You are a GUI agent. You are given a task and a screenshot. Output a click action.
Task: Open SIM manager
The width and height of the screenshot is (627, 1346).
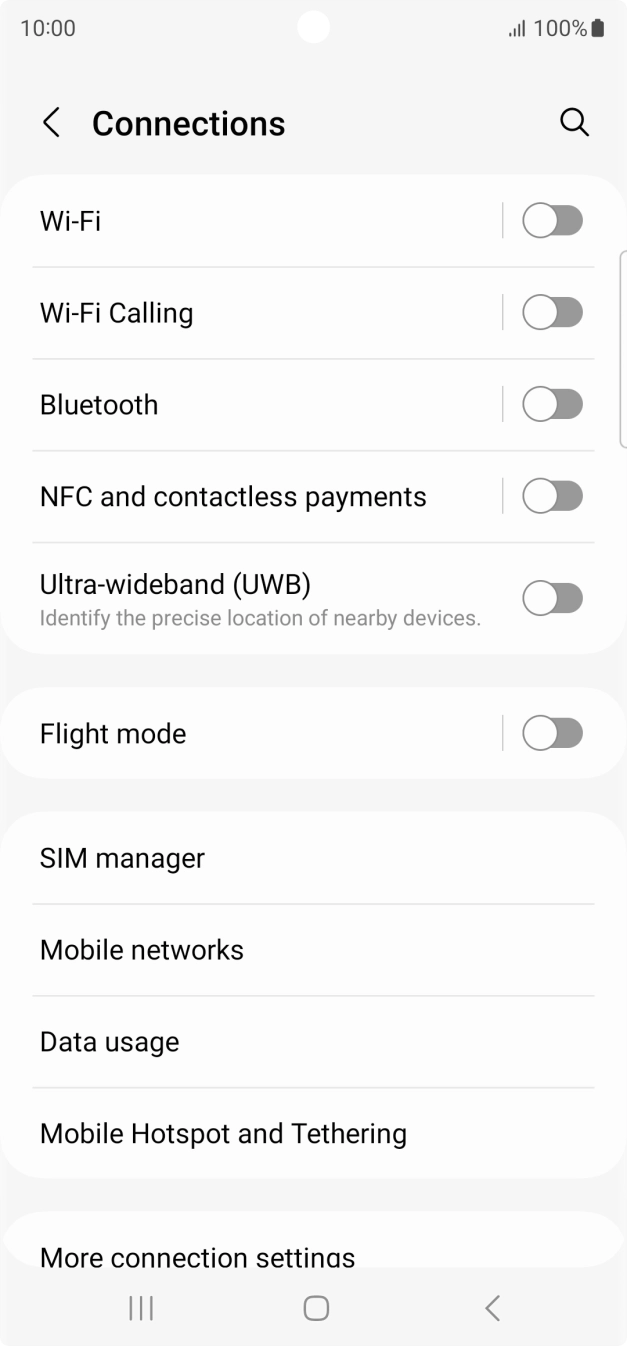pyautogui.click(x=122, y=858)
